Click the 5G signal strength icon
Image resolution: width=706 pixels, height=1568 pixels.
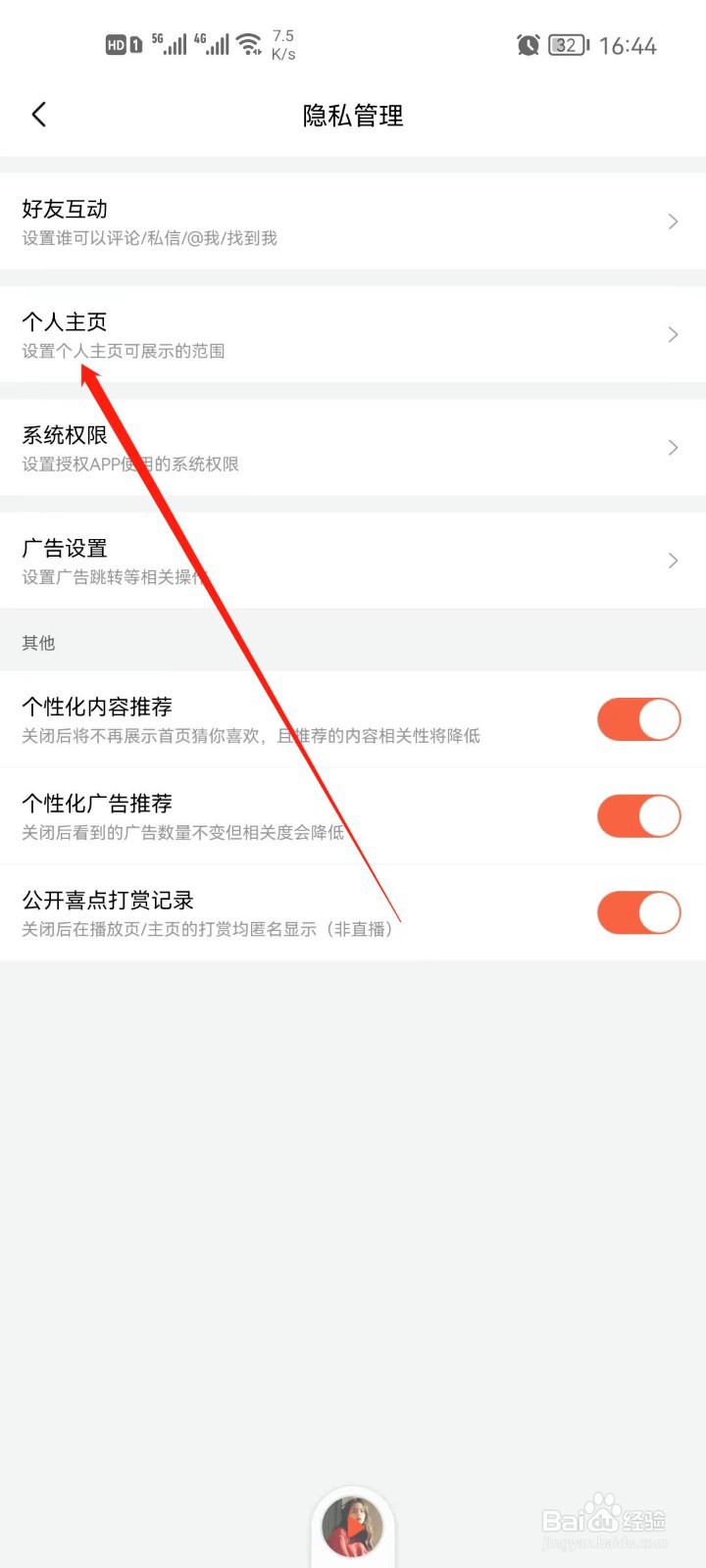click(173, 43)
